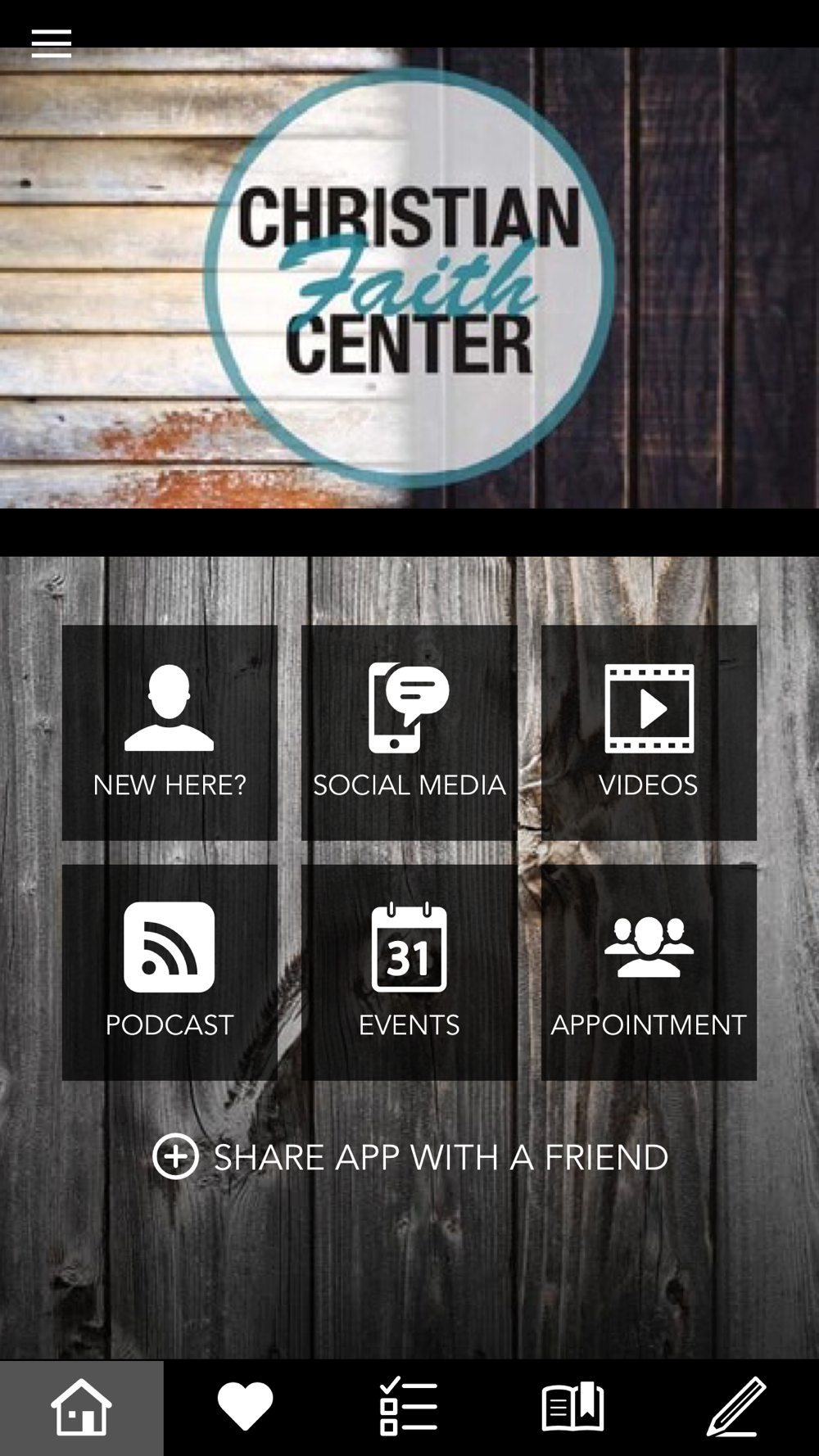Switch to the open book tab
The height and width of the screenshot is (1456, 819).
point(572,1407)
